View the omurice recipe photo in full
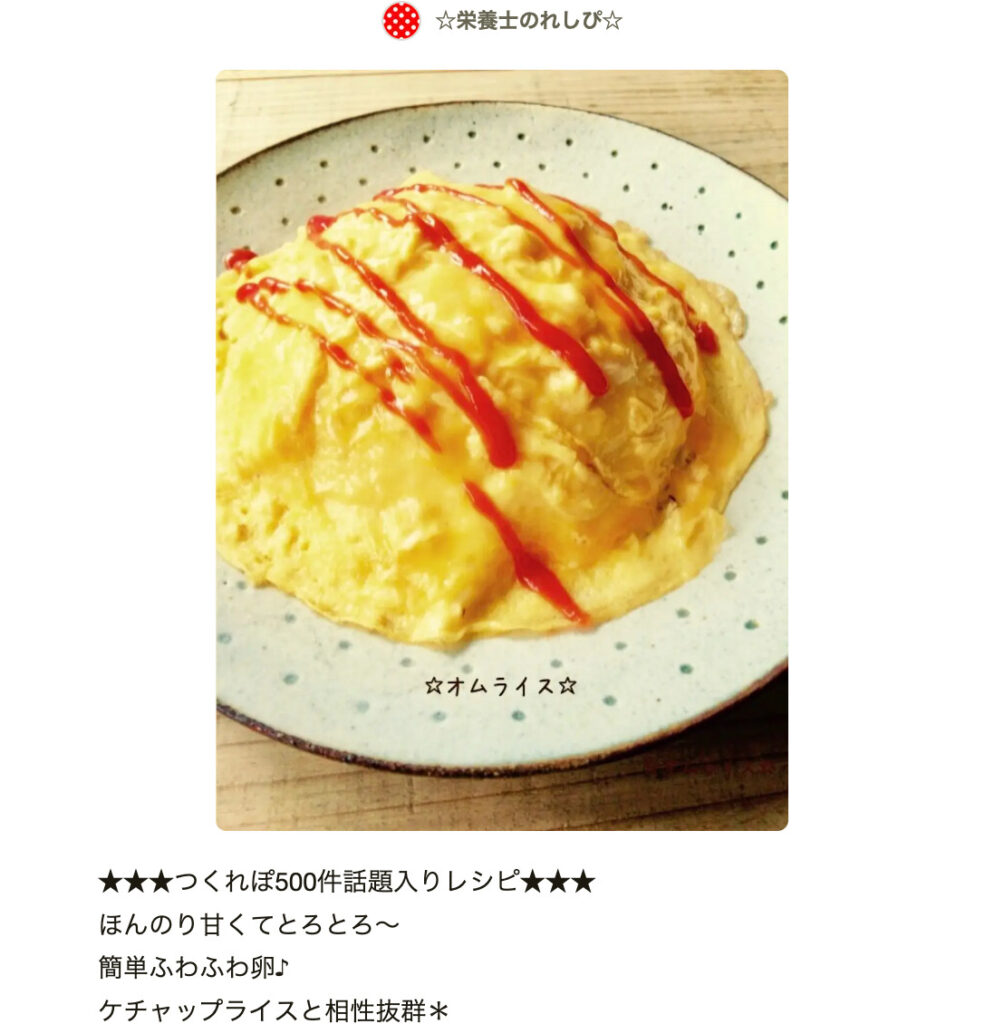This screenshot has height=1024, width=1004. pyautogui.click(x=501, y=450)
